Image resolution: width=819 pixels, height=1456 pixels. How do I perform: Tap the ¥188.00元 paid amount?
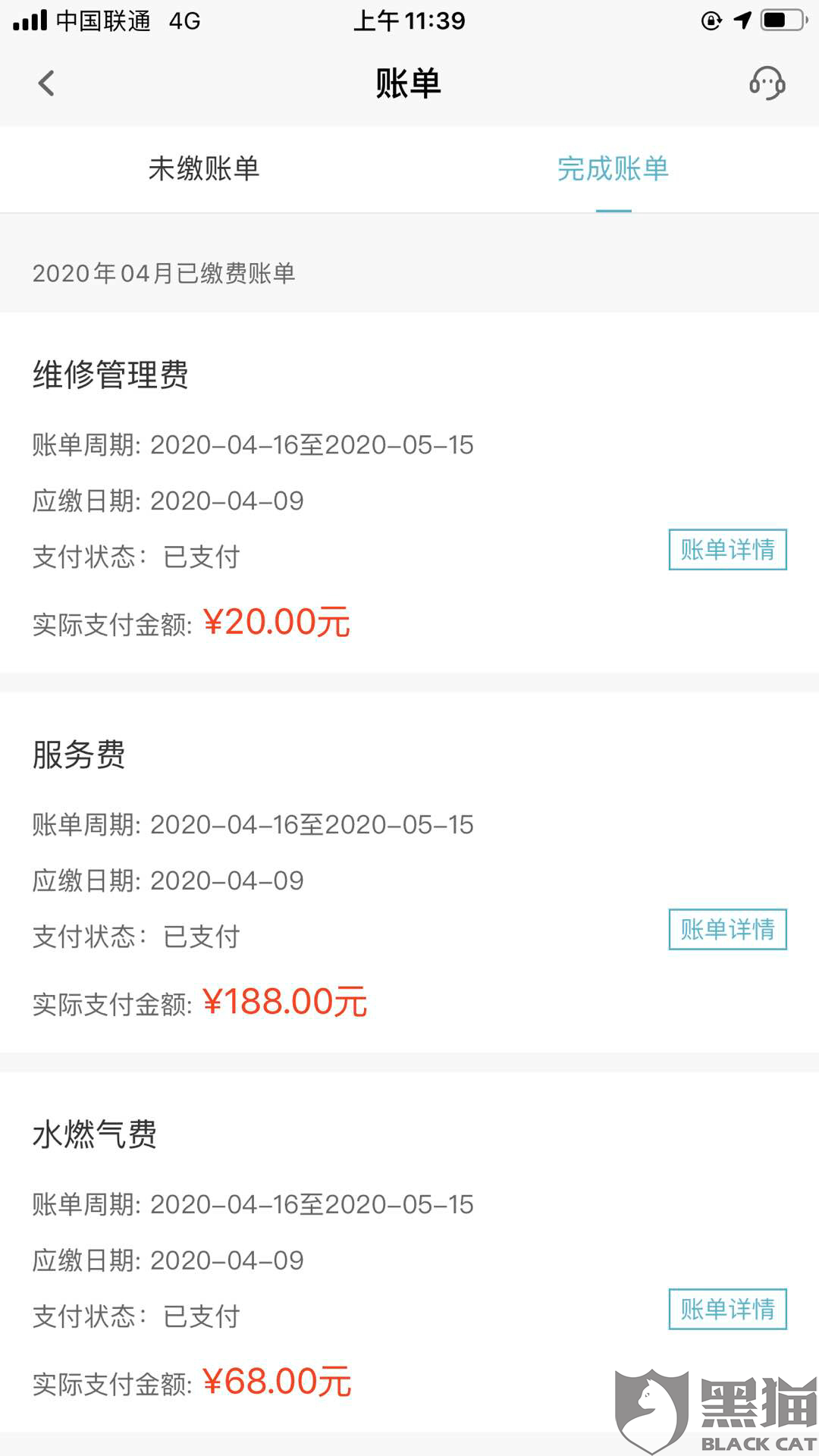coord(288,1001)
